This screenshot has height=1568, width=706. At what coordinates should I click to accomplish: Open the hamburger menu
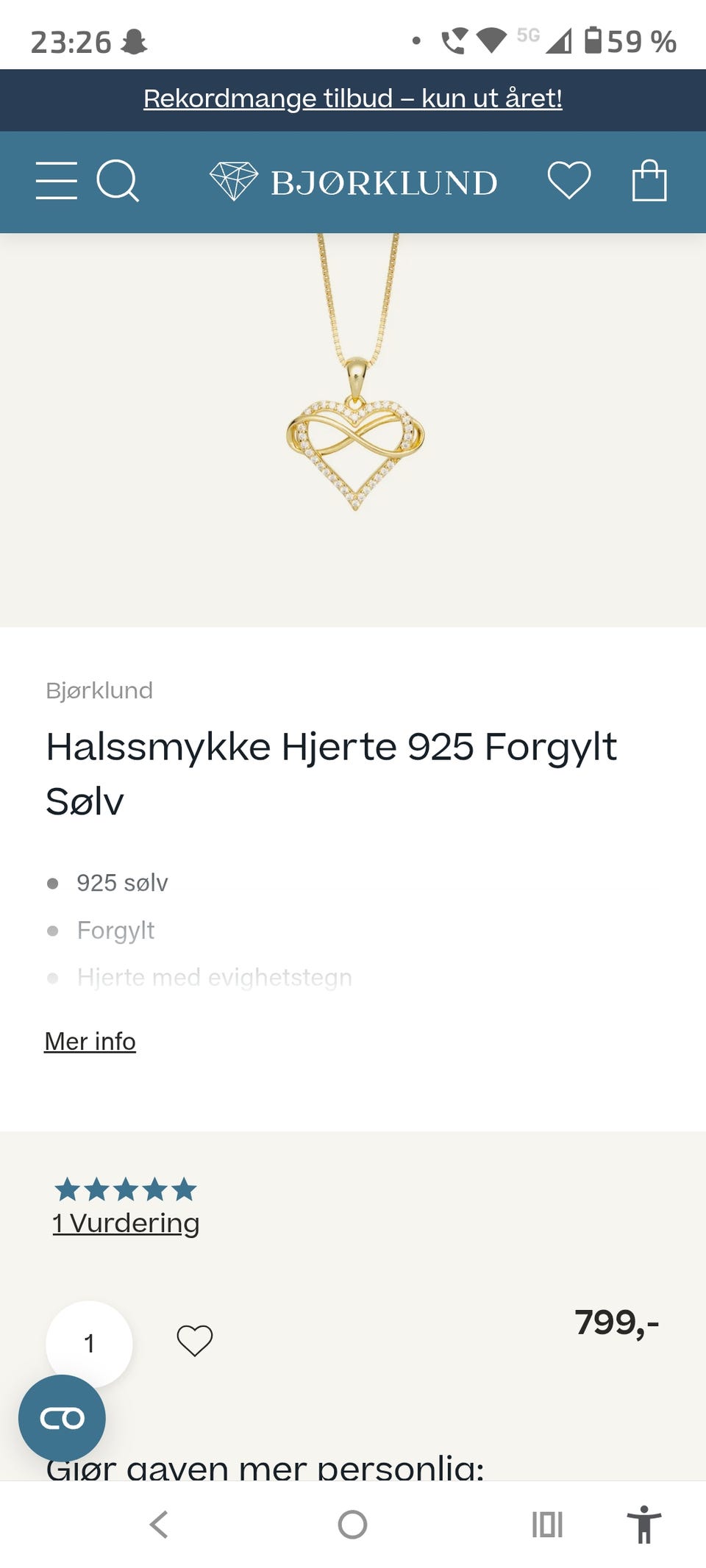coord(57,182)
